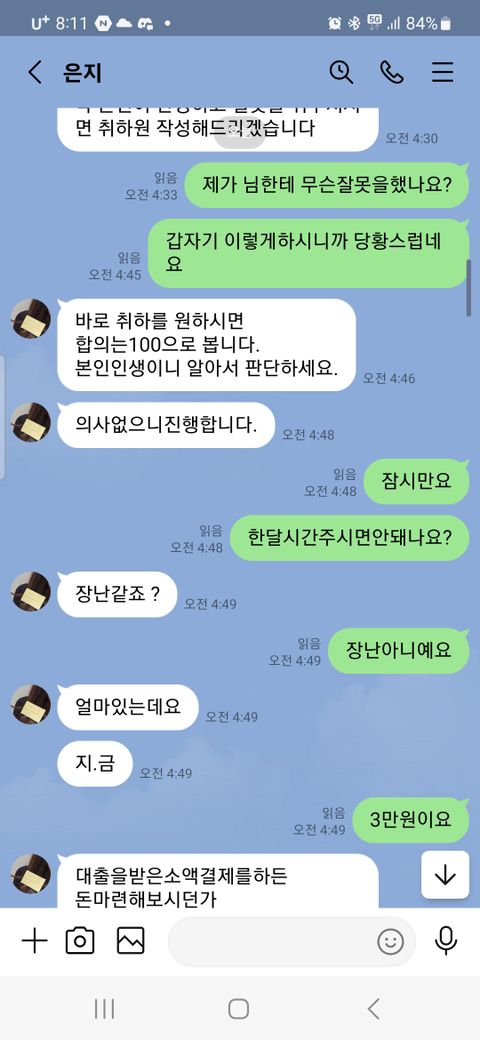View 은지's profile picture beside 장난같죠 ?
The width and height of the screenshot is (480, 1040).
pos(31,592)
